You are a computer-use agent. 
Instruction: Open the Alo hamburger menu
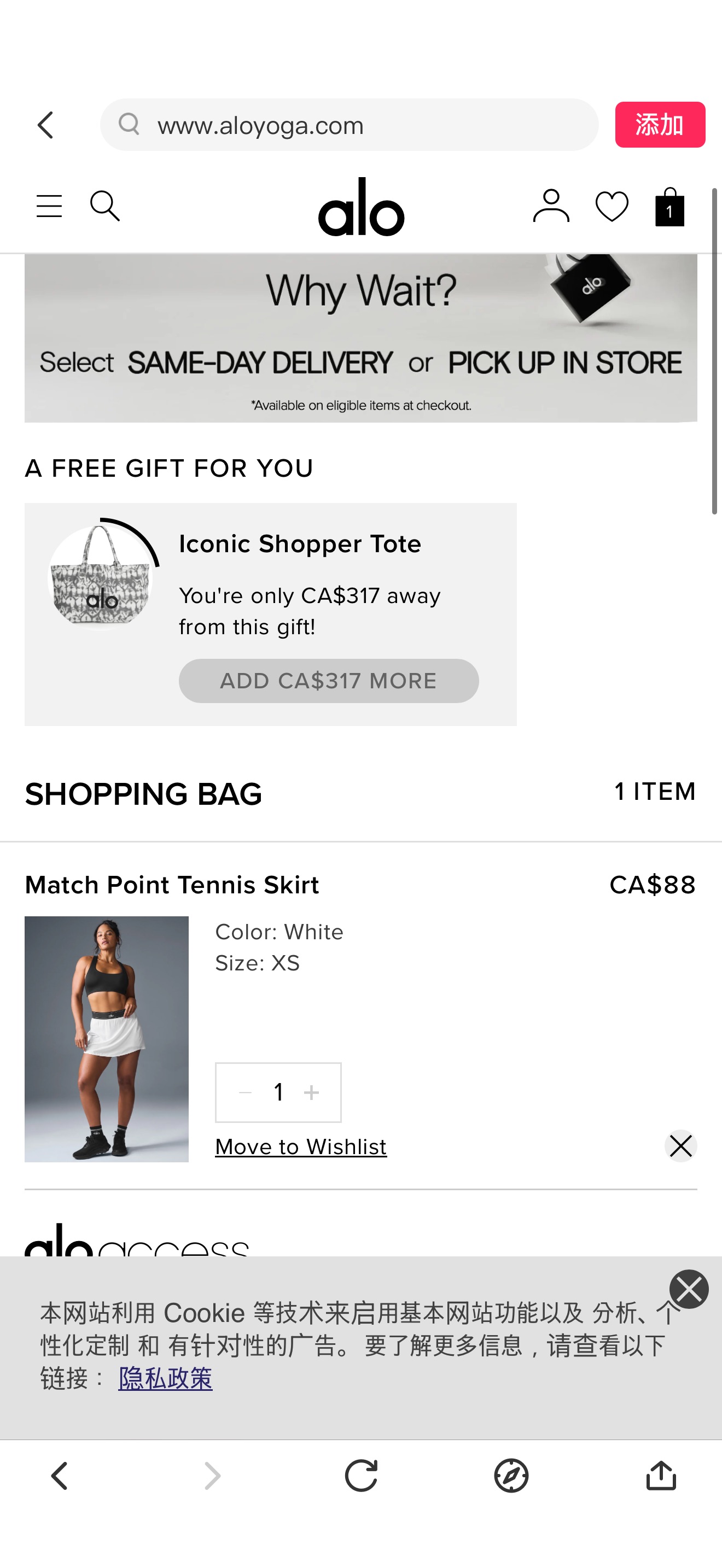pyautogui.click(x=49, y=206)
